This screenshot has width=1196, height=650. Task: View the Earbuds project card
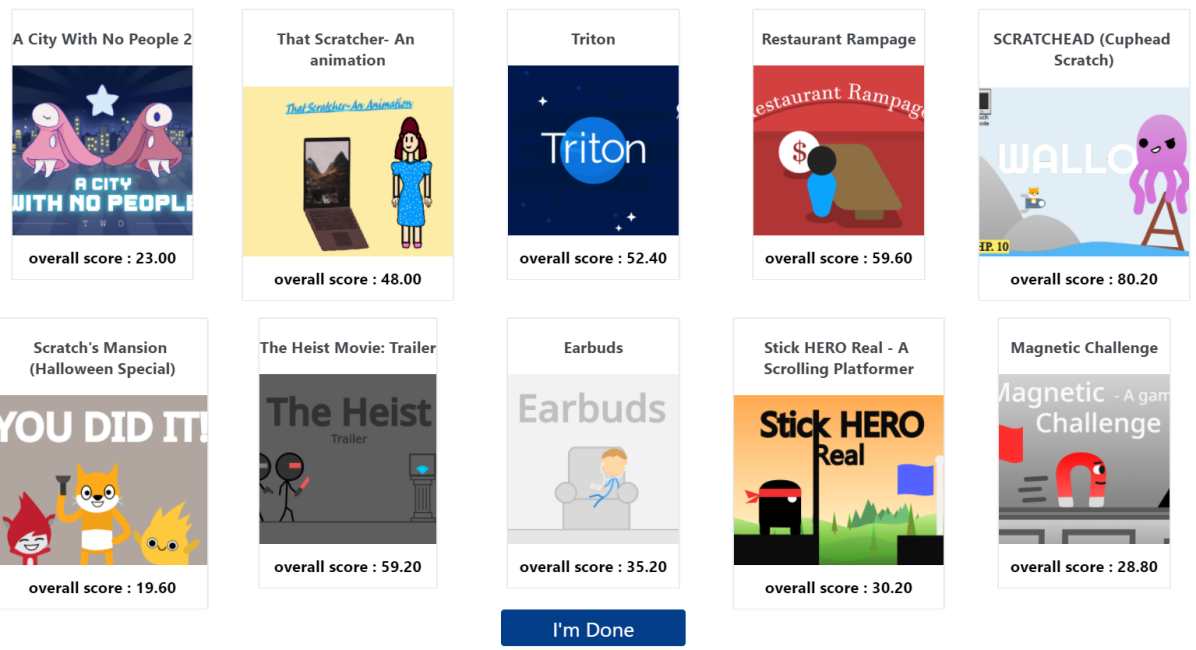click(x=593, y=459)
